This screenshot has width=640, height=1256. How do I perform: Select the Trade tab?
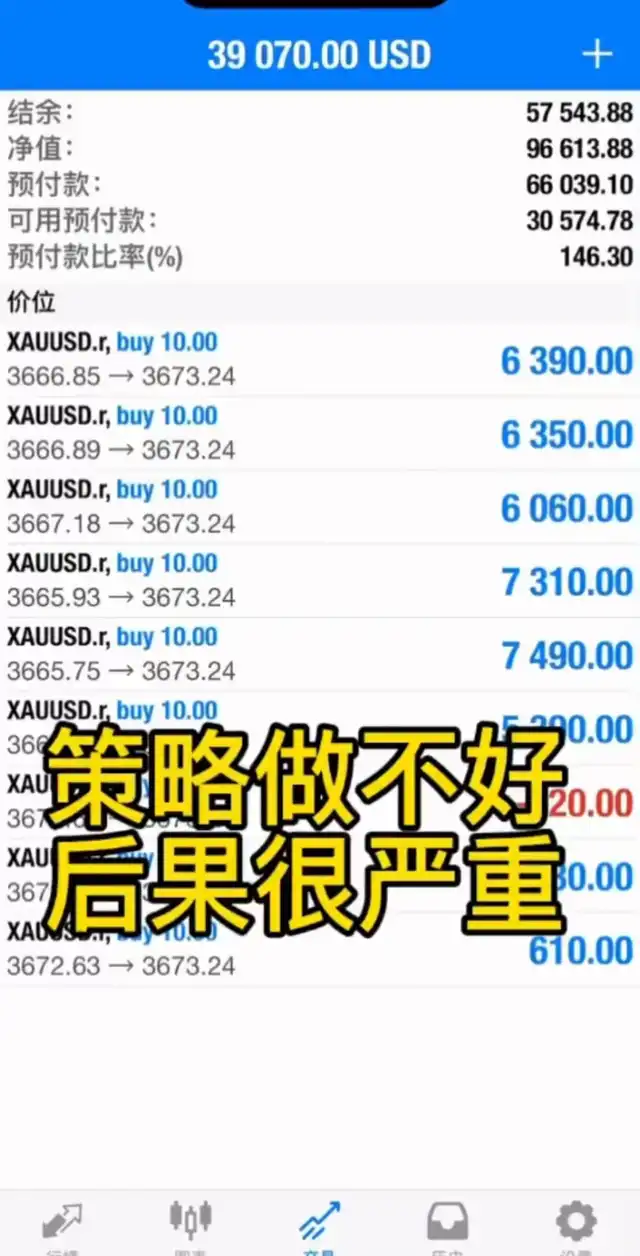319,1224
